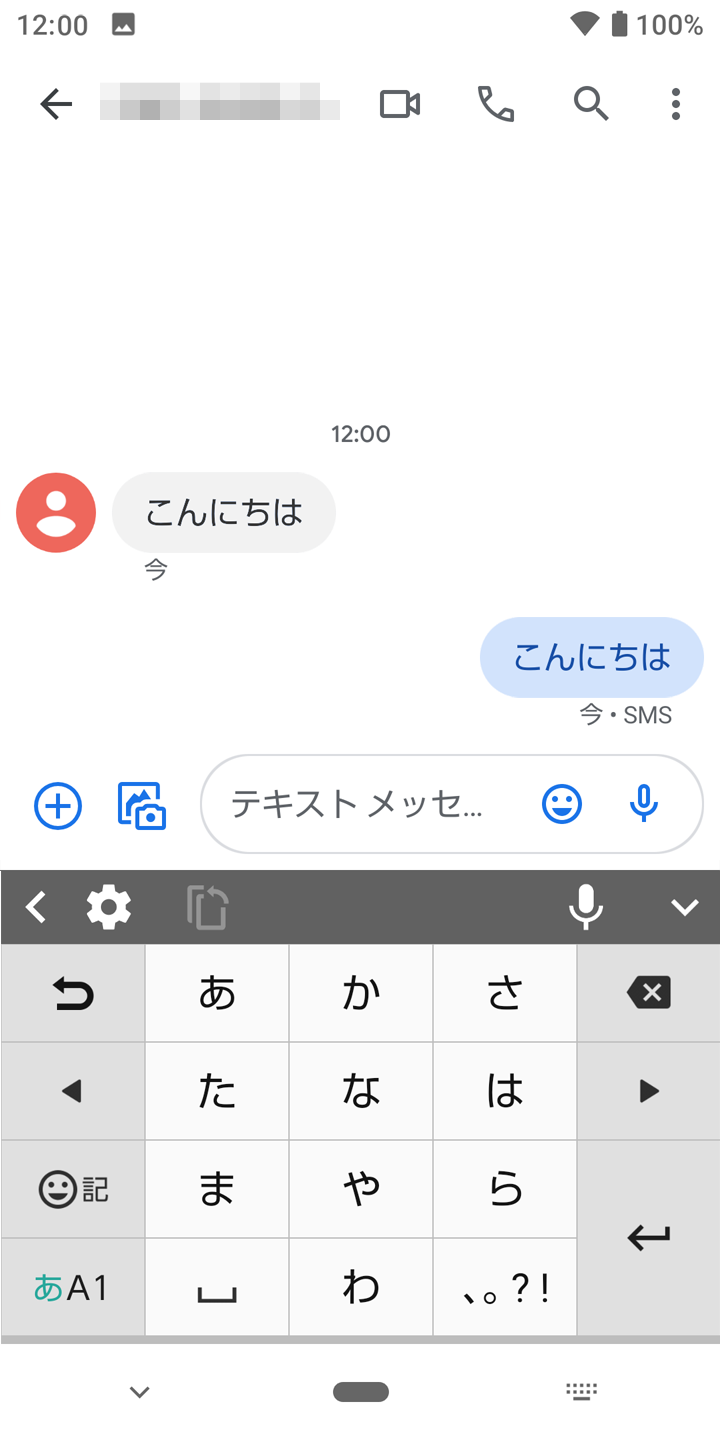
Task: Tap the backspace key
Action: point(648,993)
